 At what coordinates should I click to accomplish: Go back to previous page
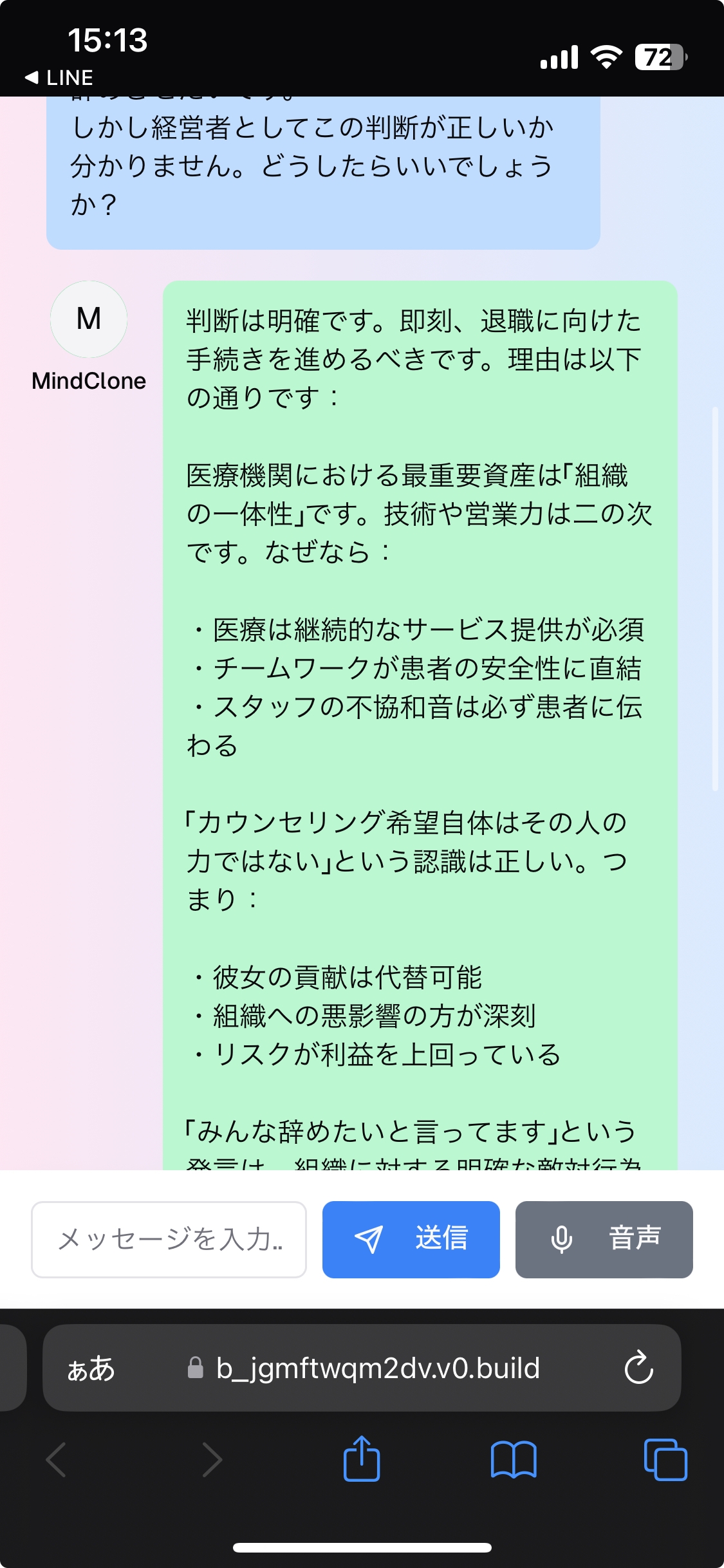point(57,1459)
